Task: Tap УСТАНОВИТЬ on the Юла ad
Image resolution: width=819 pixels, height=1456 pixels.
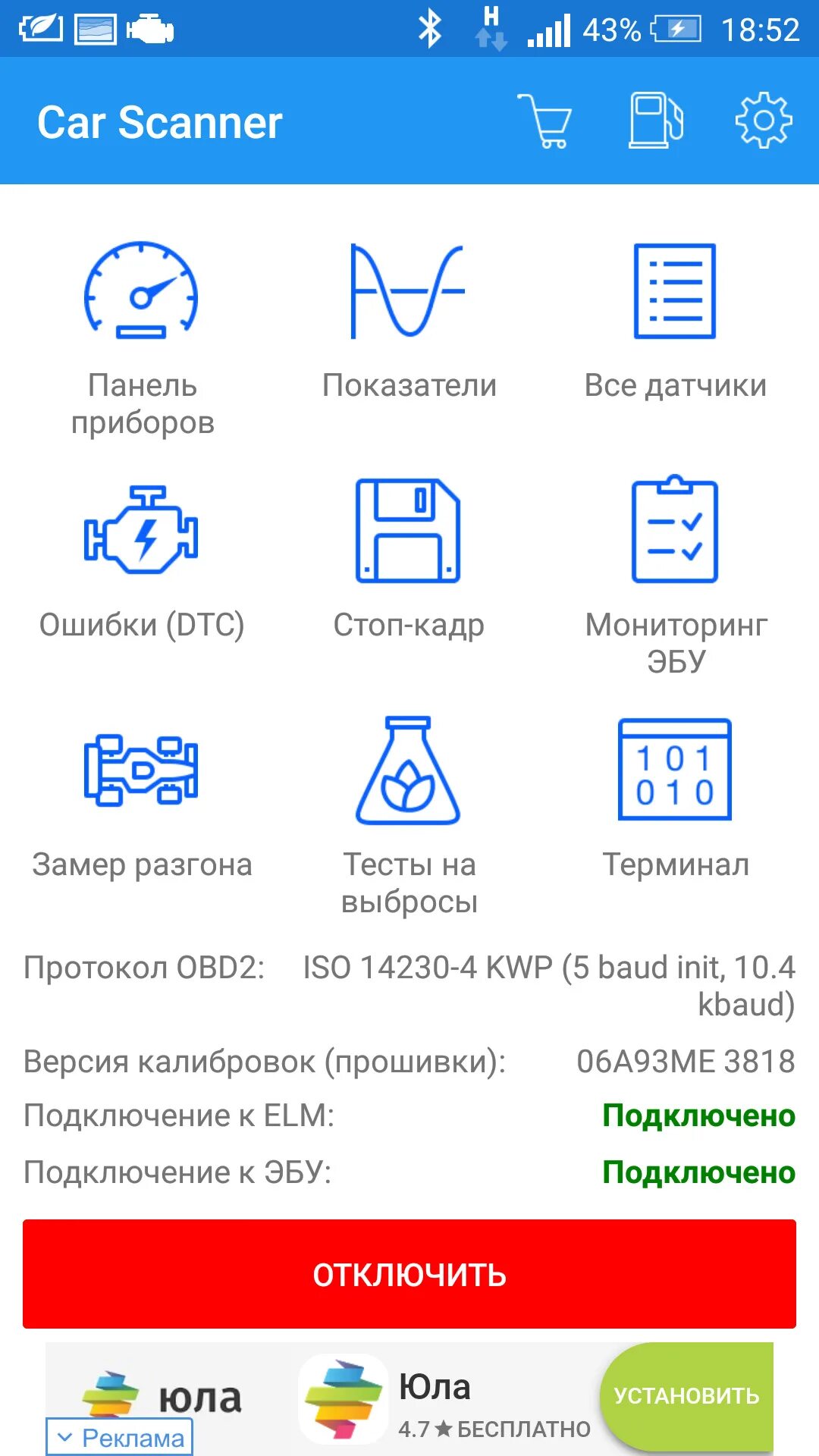Action: point(686,1395)
